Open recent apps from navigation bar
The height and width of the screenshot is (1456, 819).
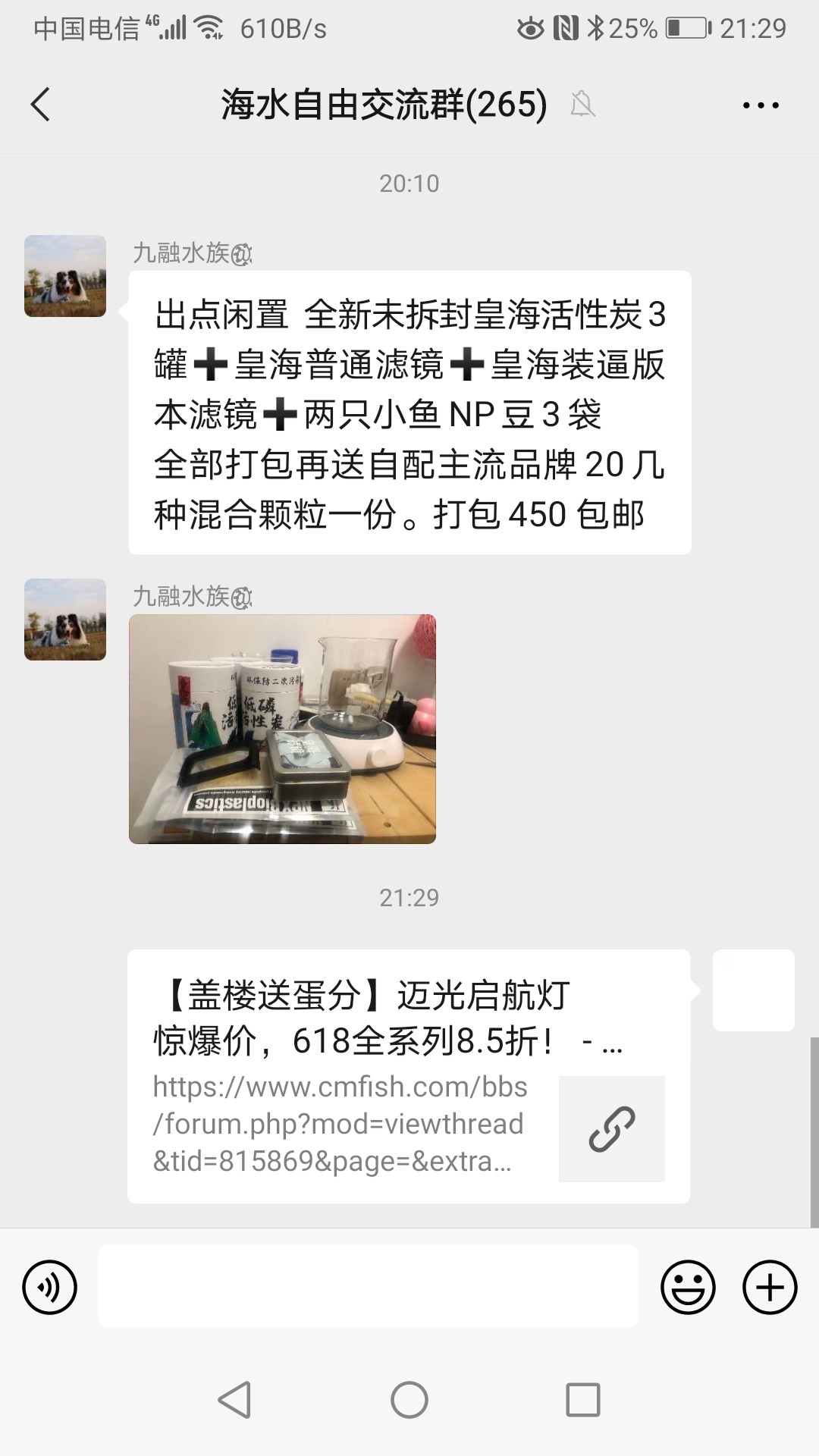(x=583, y=1400)
